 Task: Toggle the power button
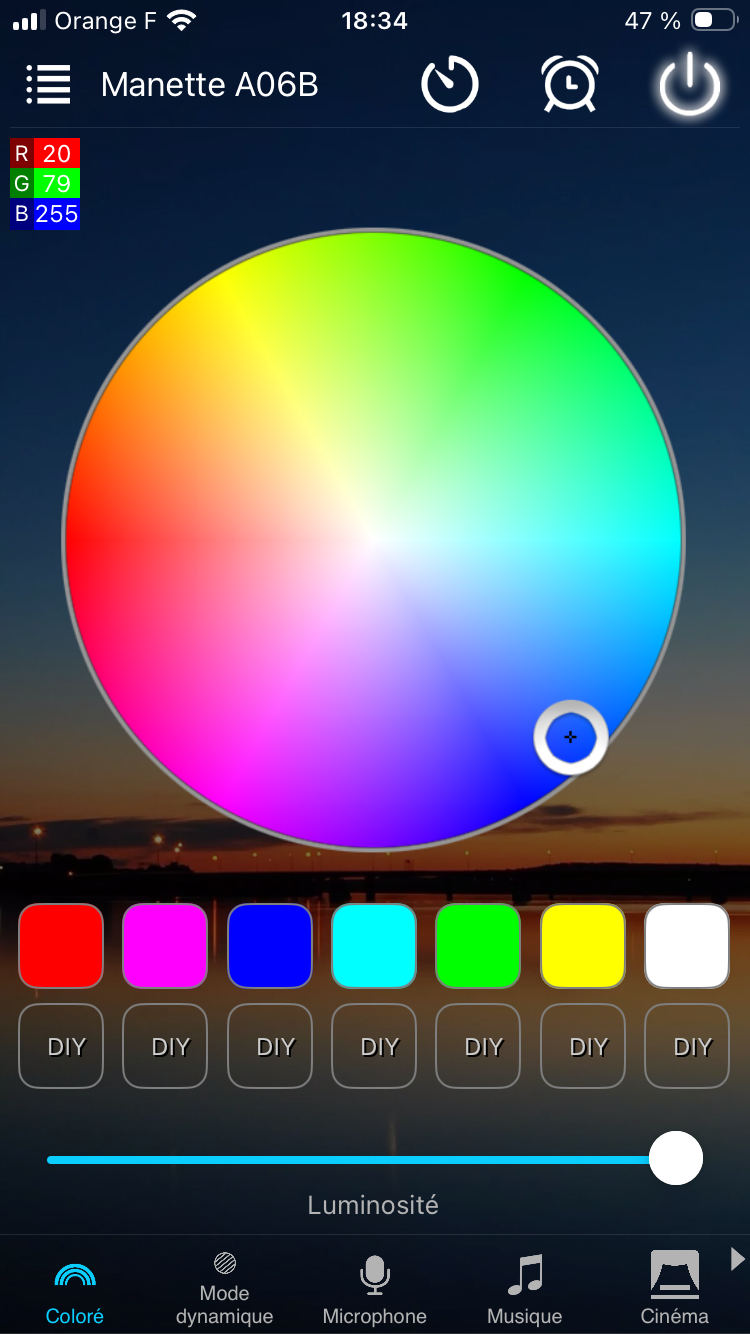tap(689, 85)
